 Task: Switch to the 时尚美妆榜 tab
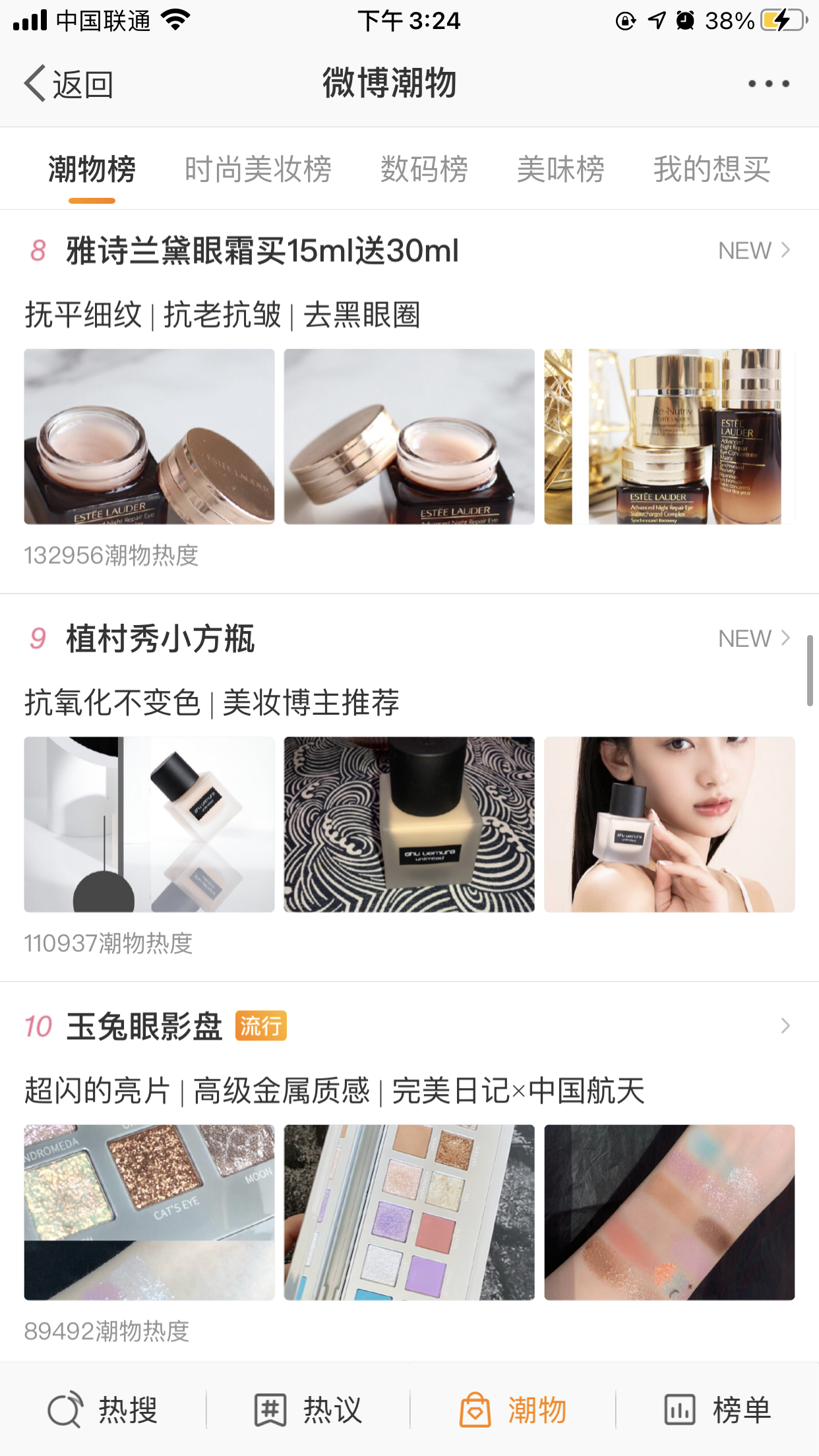(x=258, y=169)
